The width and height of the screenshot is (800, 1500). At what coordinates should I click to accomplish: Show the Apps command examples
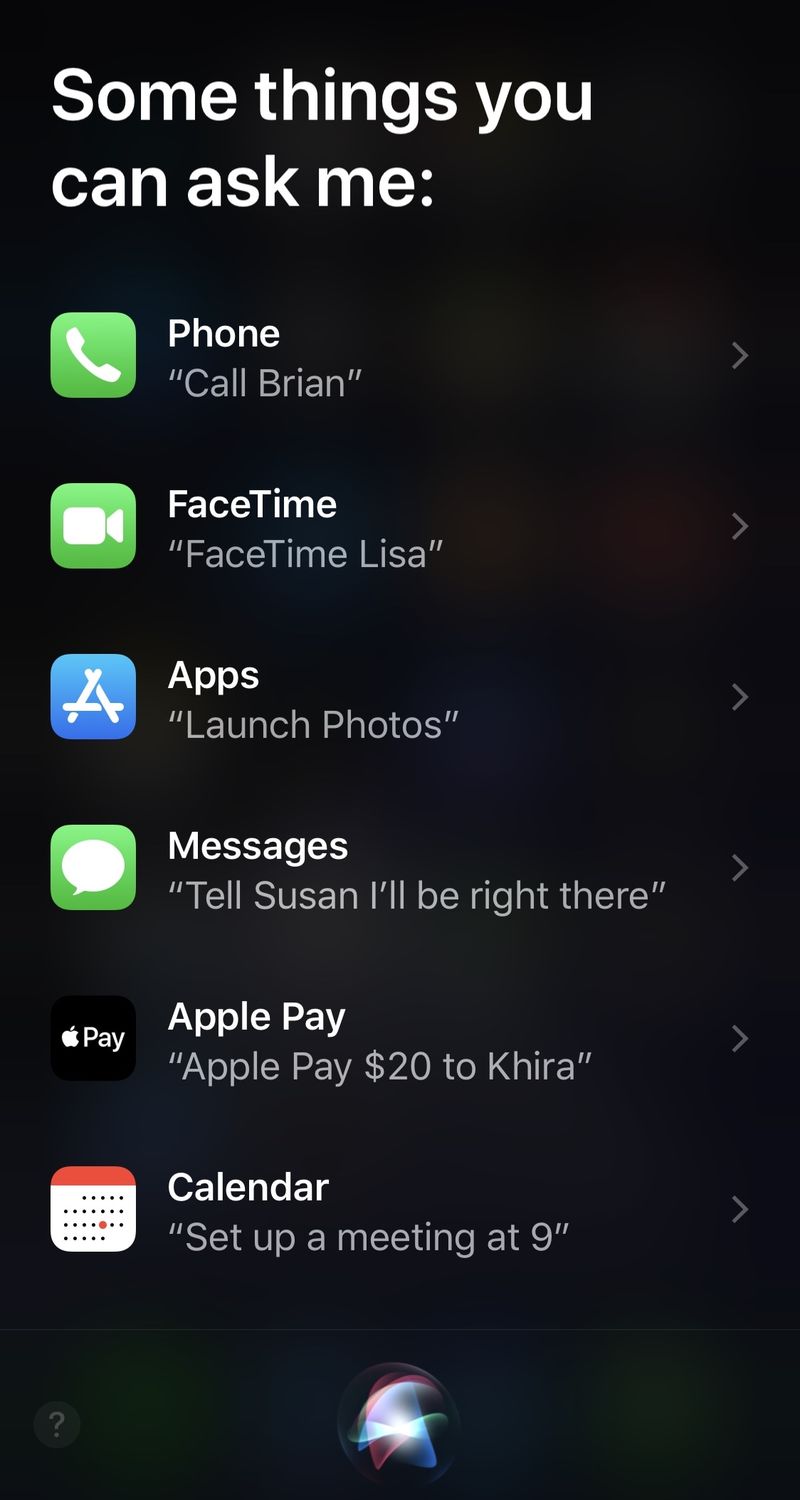click(400, 698)
